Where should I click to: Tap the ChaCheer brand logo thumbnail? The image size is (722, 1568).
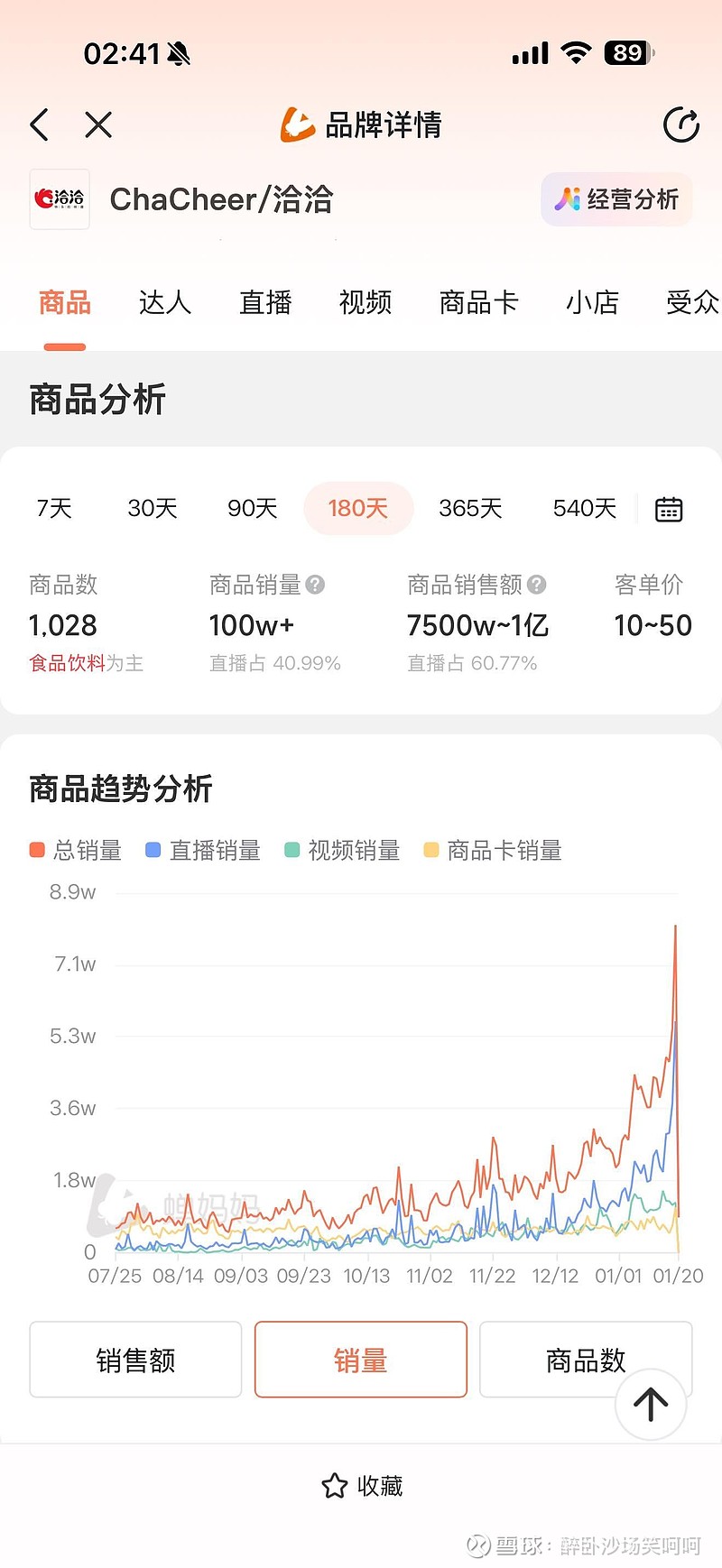click(59, 199)
